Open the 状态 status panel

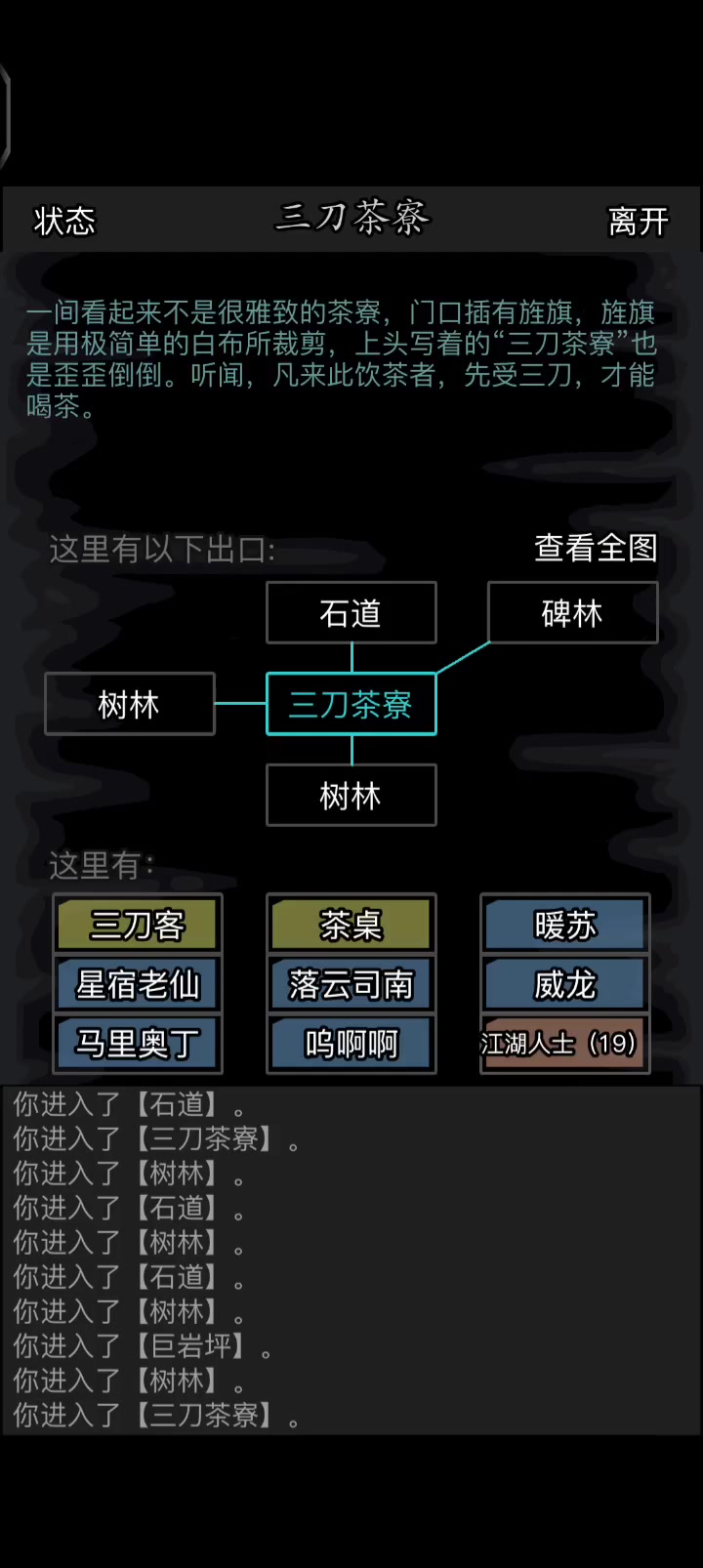click(64, 221)
